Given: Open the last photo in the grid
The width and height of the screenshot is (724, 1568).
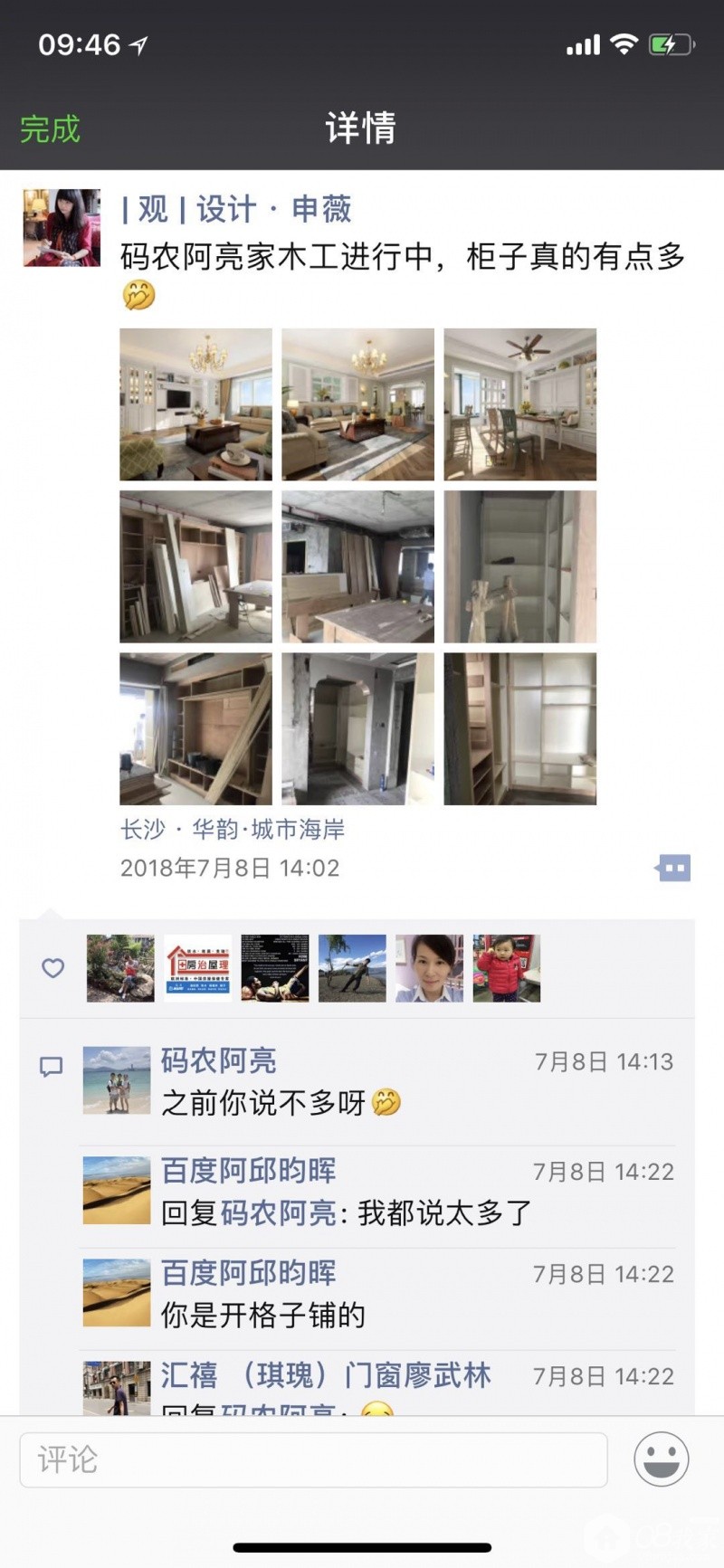Looking at the screenshot, I should point(519,728).
